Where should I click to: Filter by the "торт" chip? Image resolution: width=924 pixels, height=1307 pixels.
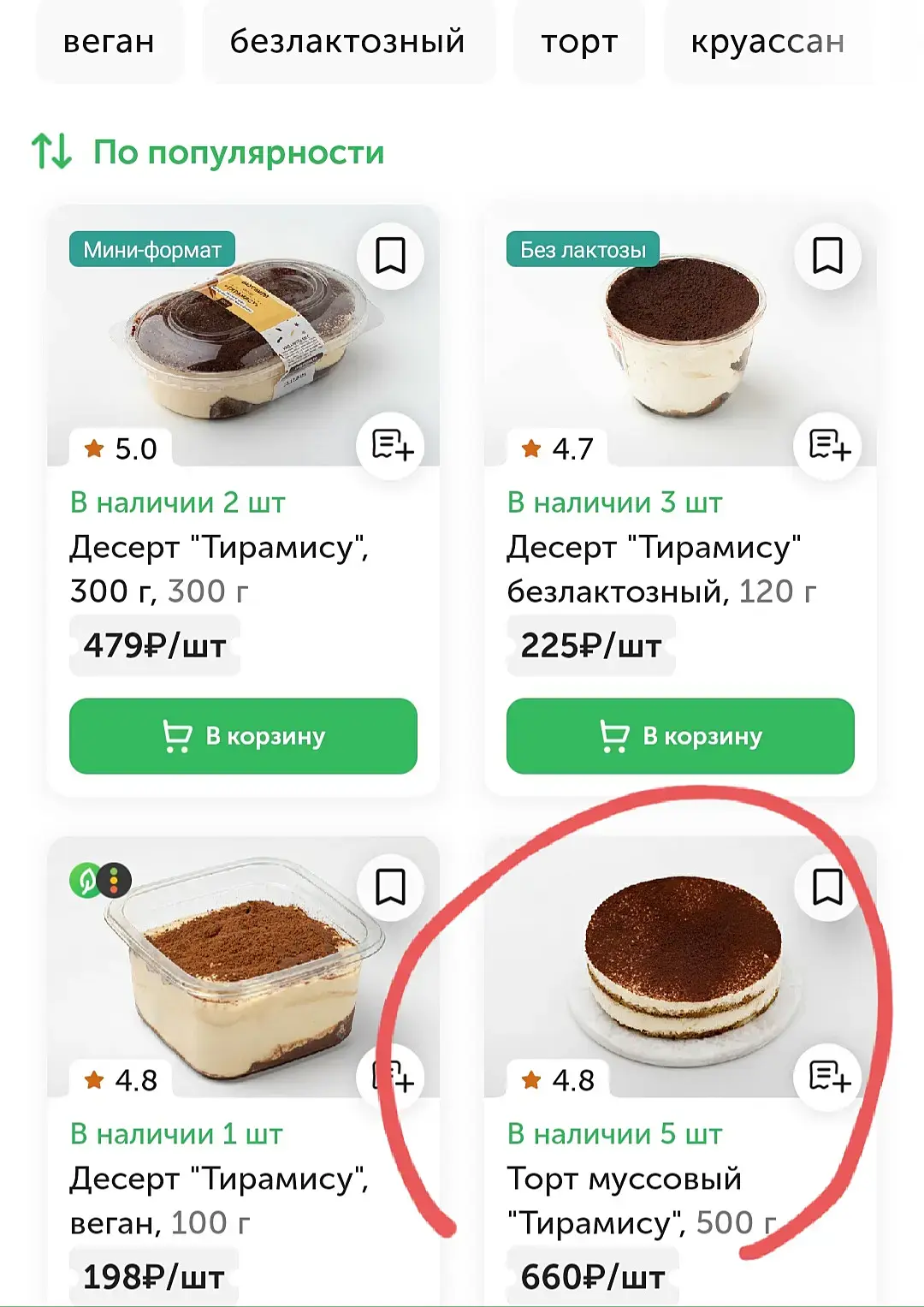tap(579, 41)
